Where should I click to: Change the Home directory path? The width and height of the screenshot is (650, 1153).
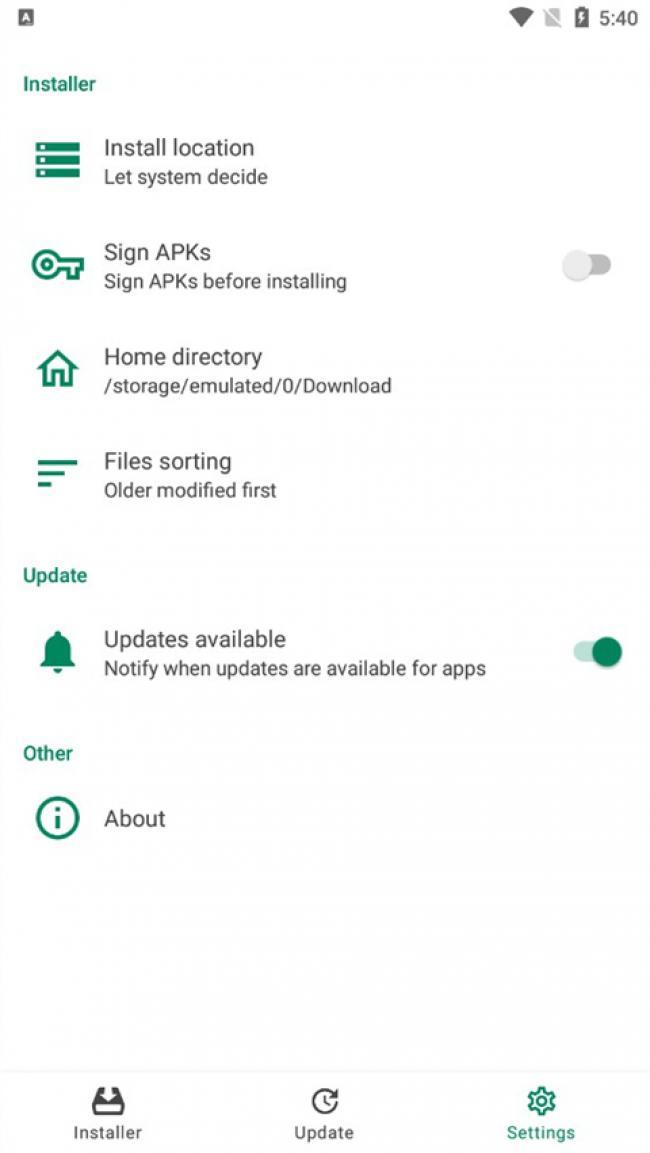click(x=247, y=370)
